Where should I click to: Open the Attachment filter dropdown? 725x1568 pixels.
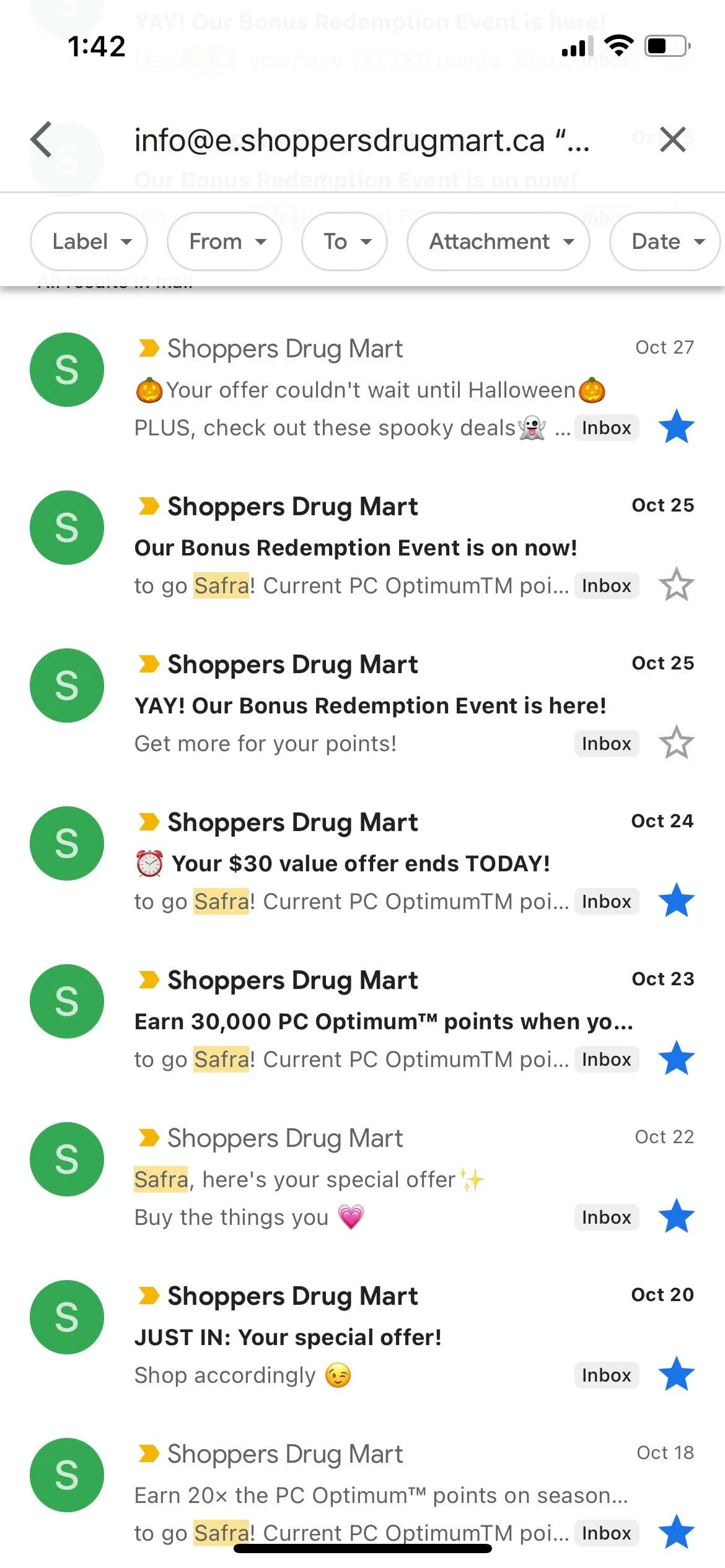(498, 242)
